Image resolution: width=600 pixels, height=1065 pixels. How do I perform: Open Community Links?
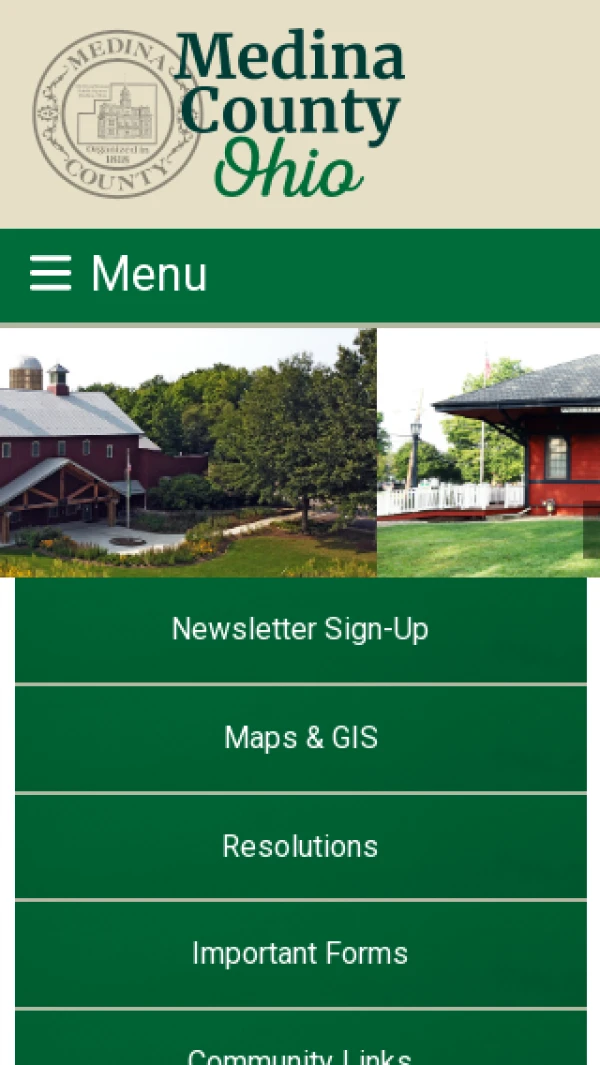coord(300,1050)
